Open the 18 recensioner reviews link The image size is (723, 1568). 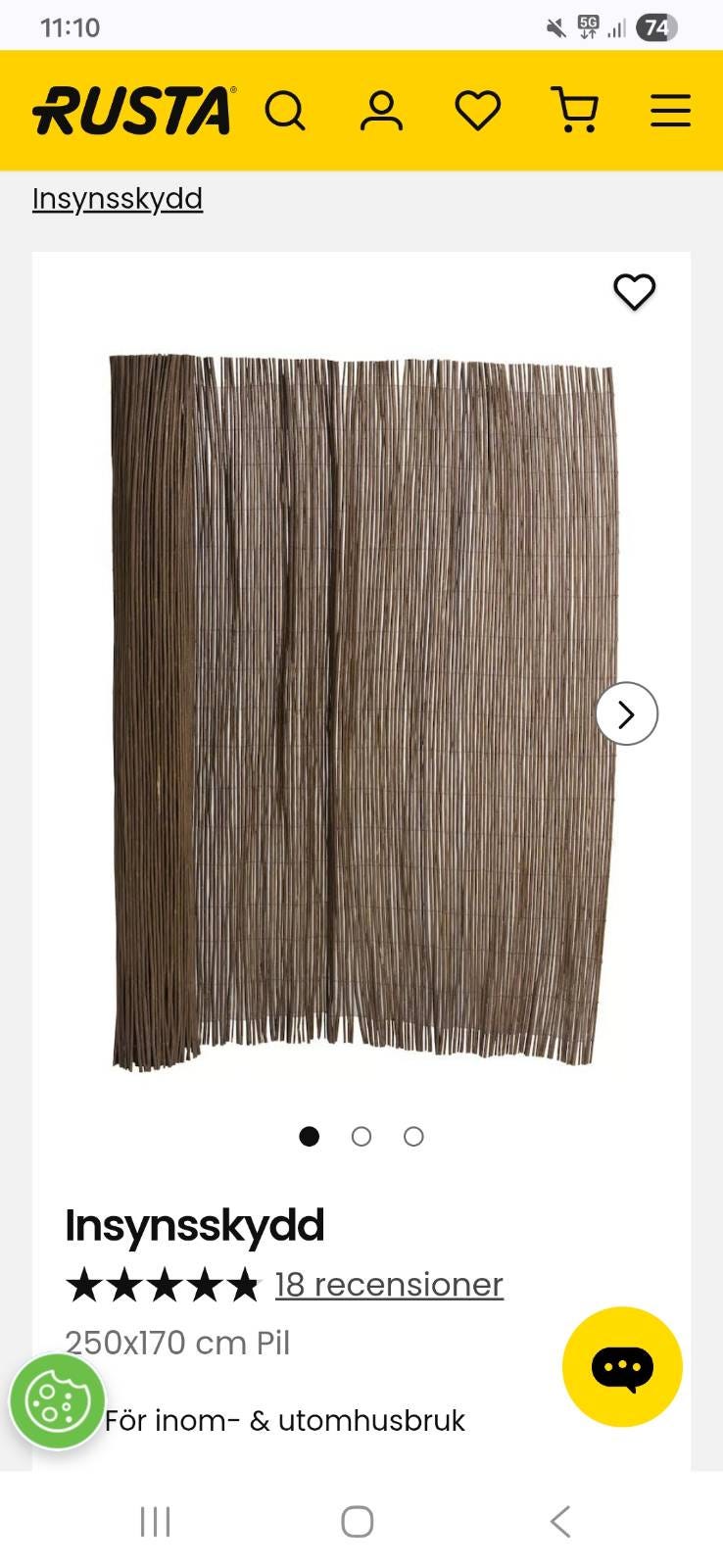pyautogui.click(x=389, y=1284)
